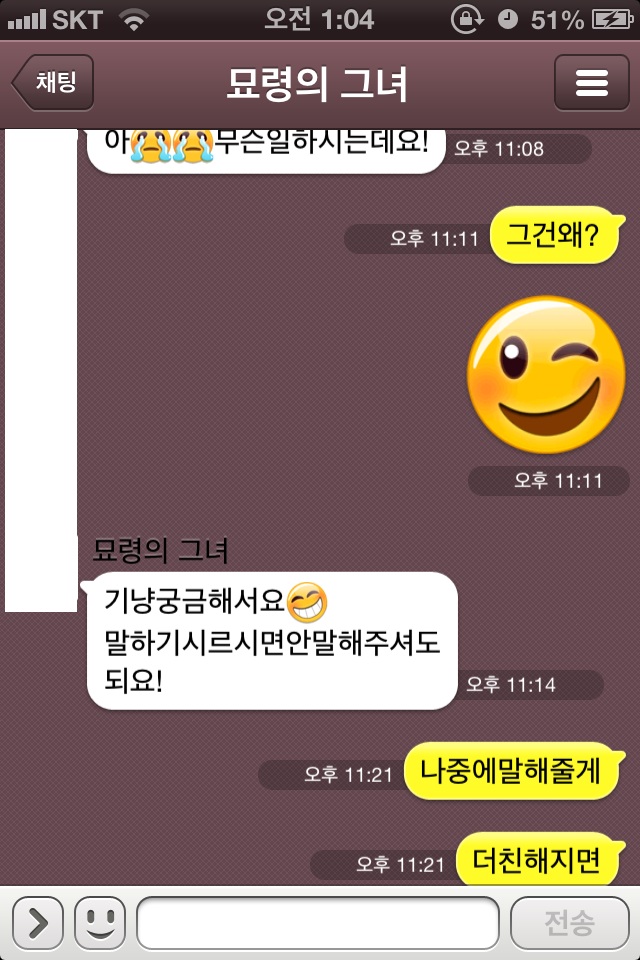Open the emoticon picker
The height and width of the screenshot is (960, 640).
click(99, 922)
